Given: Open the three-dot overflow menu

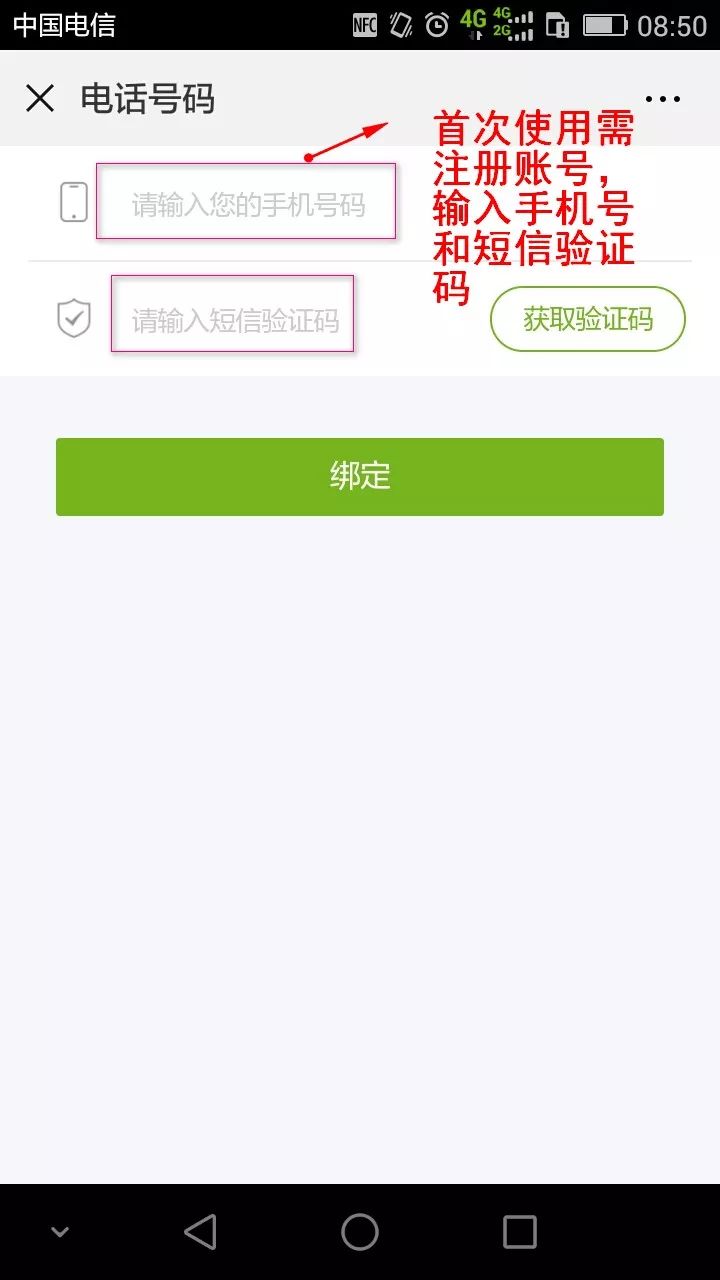Looking at the screenshot, I should coord(662,99).
